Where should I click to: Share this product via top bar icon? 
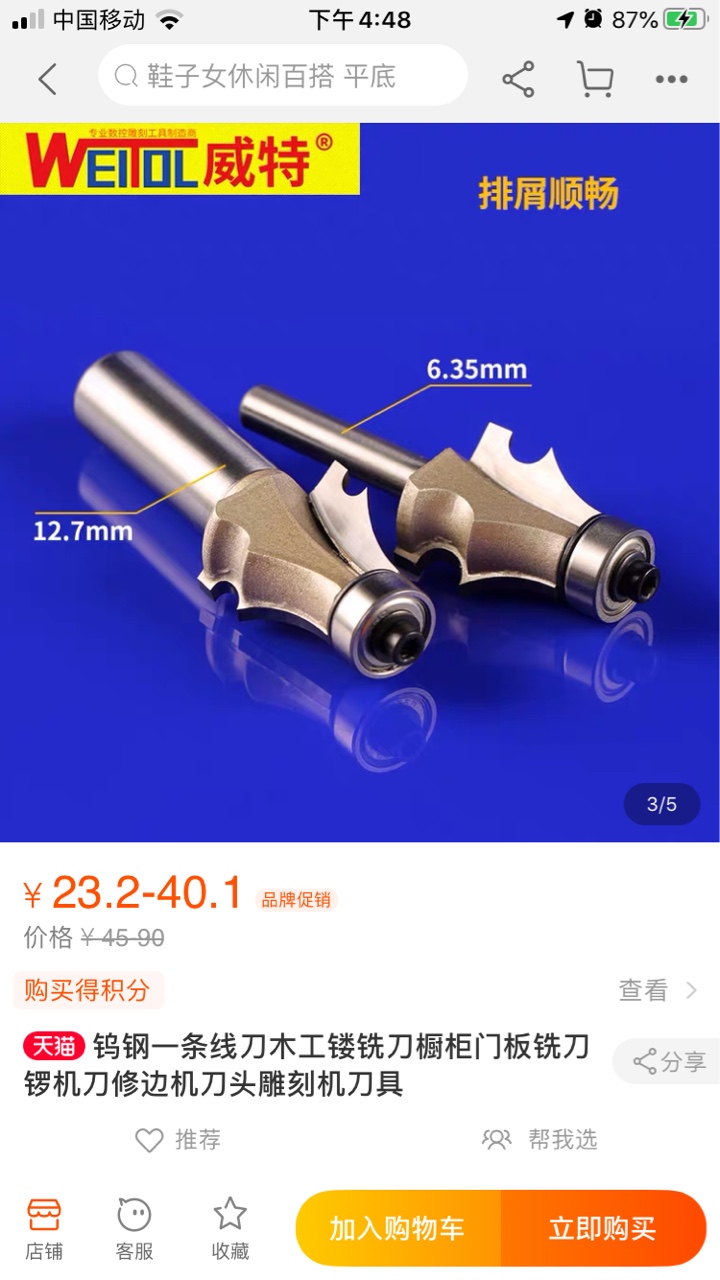[518, 78]
